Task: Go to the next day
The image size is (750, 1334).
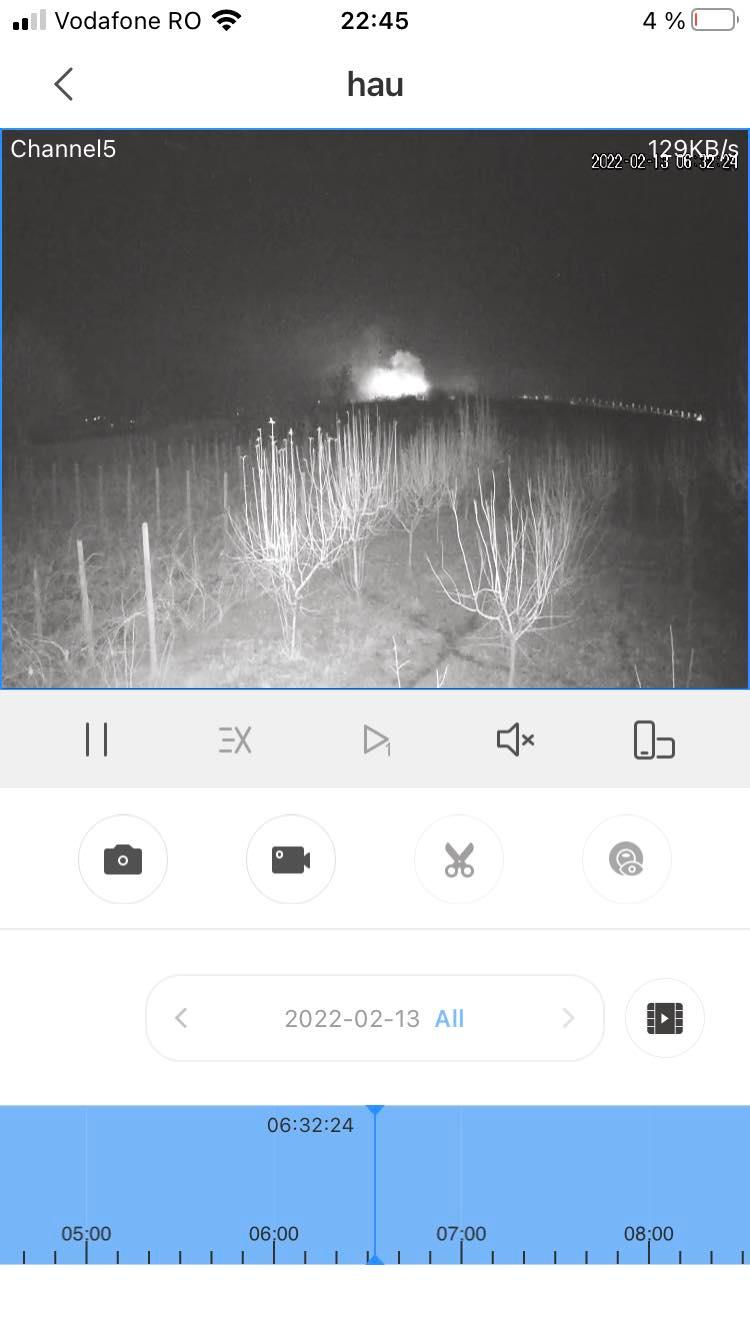Action: click(x=568, y=1018)
